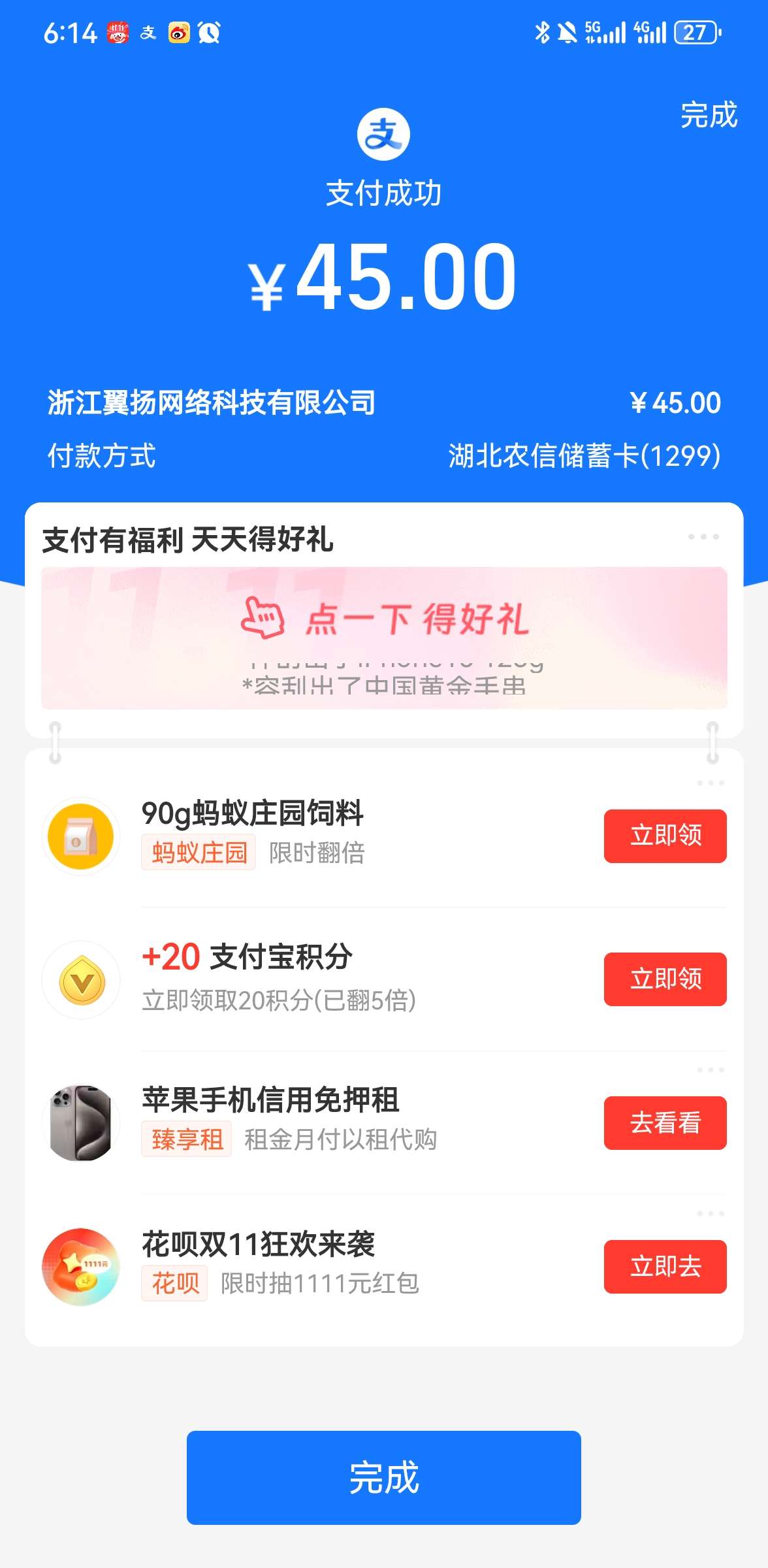This screenshot has width=768, height=1568.
Task: Tap 去看看 for 苹果手机信用免押租
Action: click(x=665, y=1122)
